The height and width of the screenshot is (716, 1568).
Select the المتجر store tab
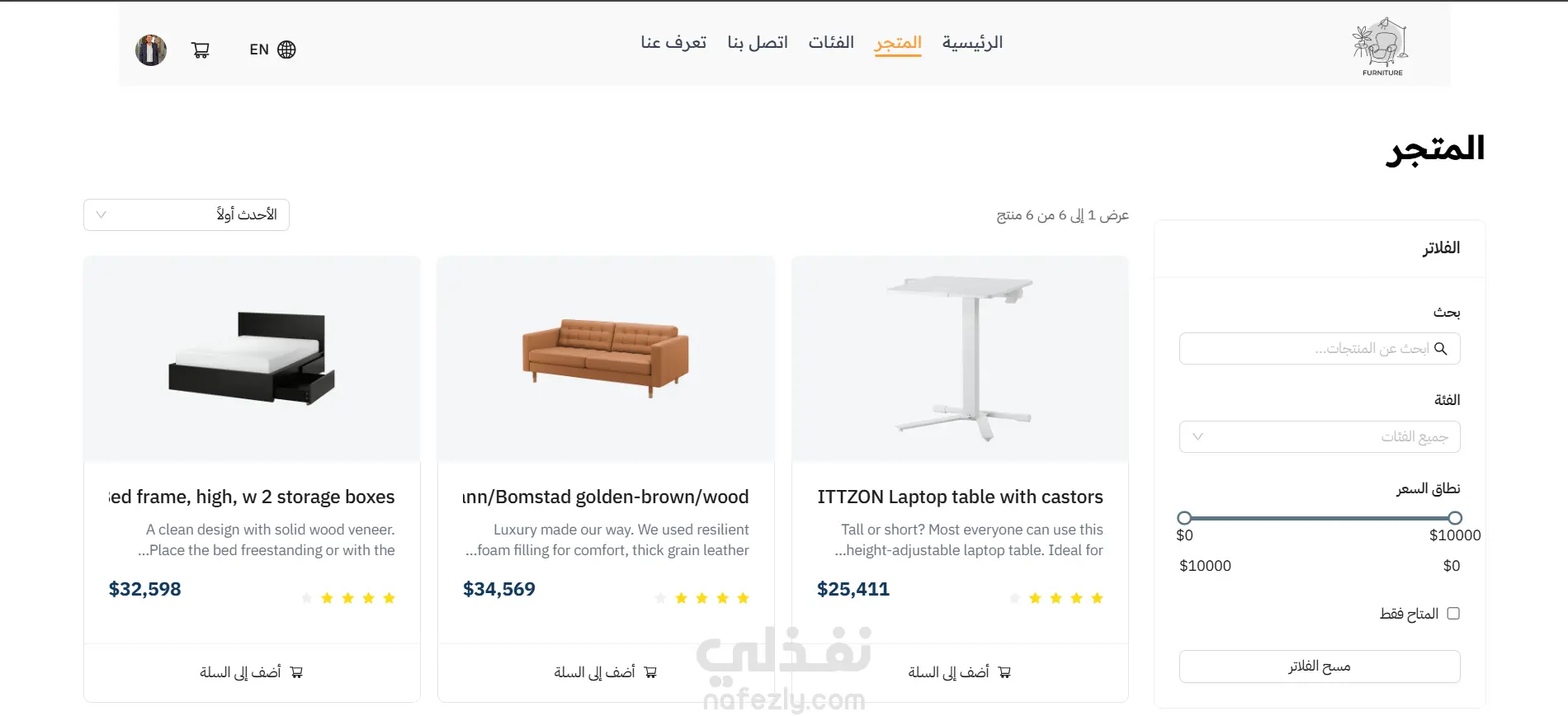click(x=898, y=43)
